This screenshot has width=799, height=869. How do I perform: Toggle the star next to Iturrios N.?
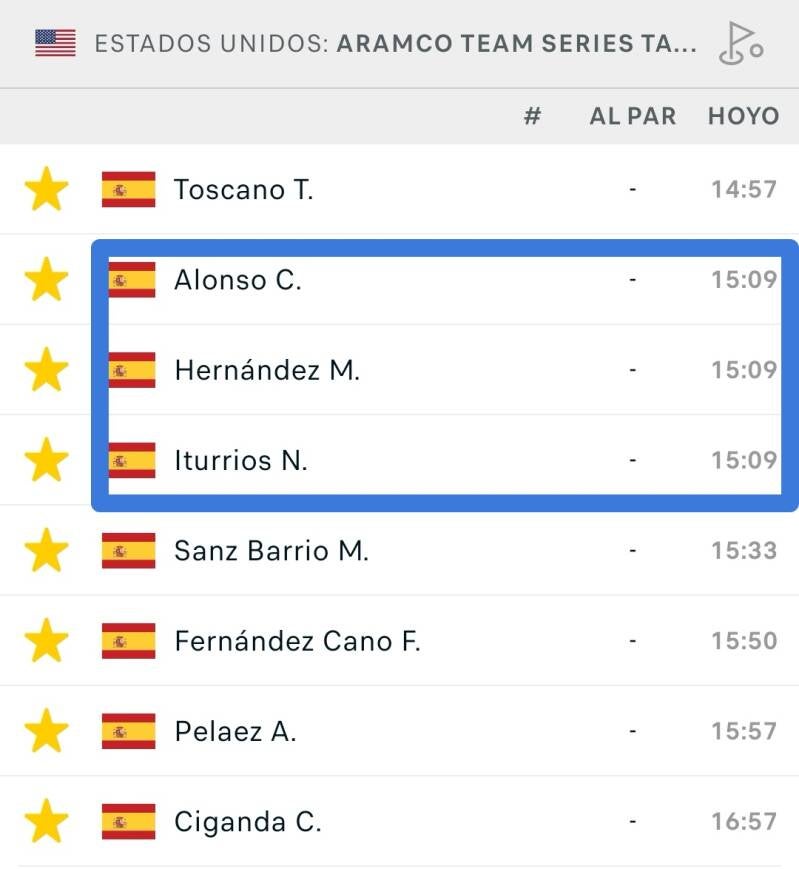pos(46,460)
